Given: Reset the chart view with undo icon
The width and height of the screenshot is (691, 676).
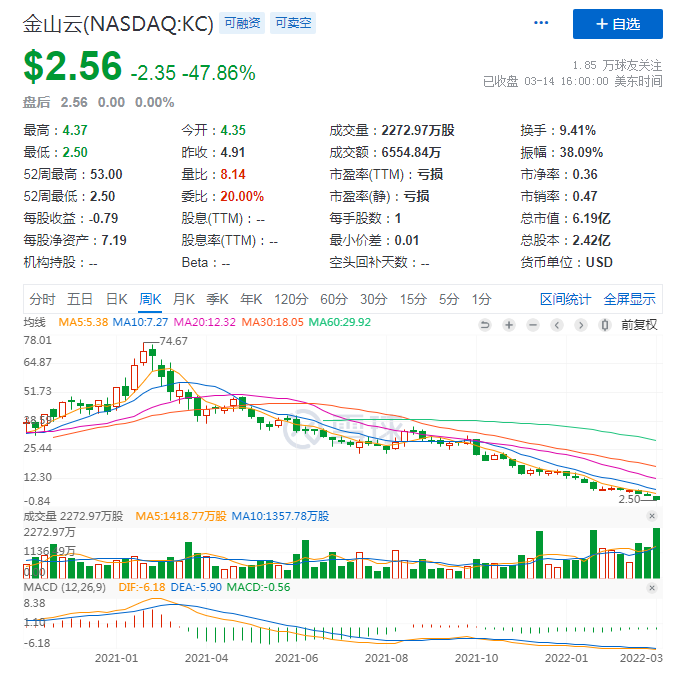Looking at the screenshot, I should [485, 324].
